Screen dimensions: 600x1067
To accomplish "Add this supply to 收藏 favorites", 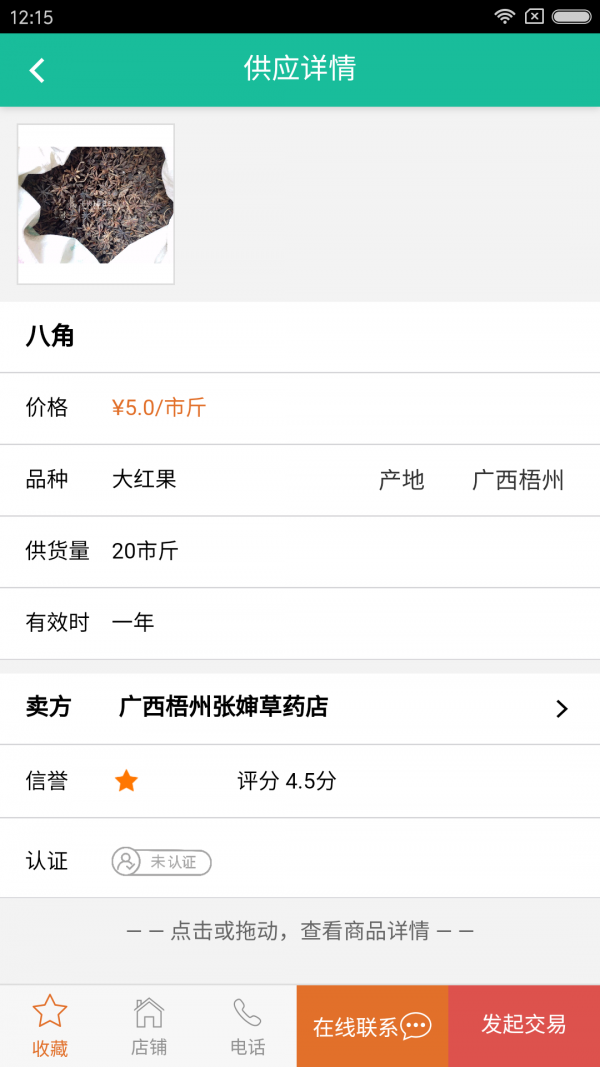I will [x=49, y=1026].
